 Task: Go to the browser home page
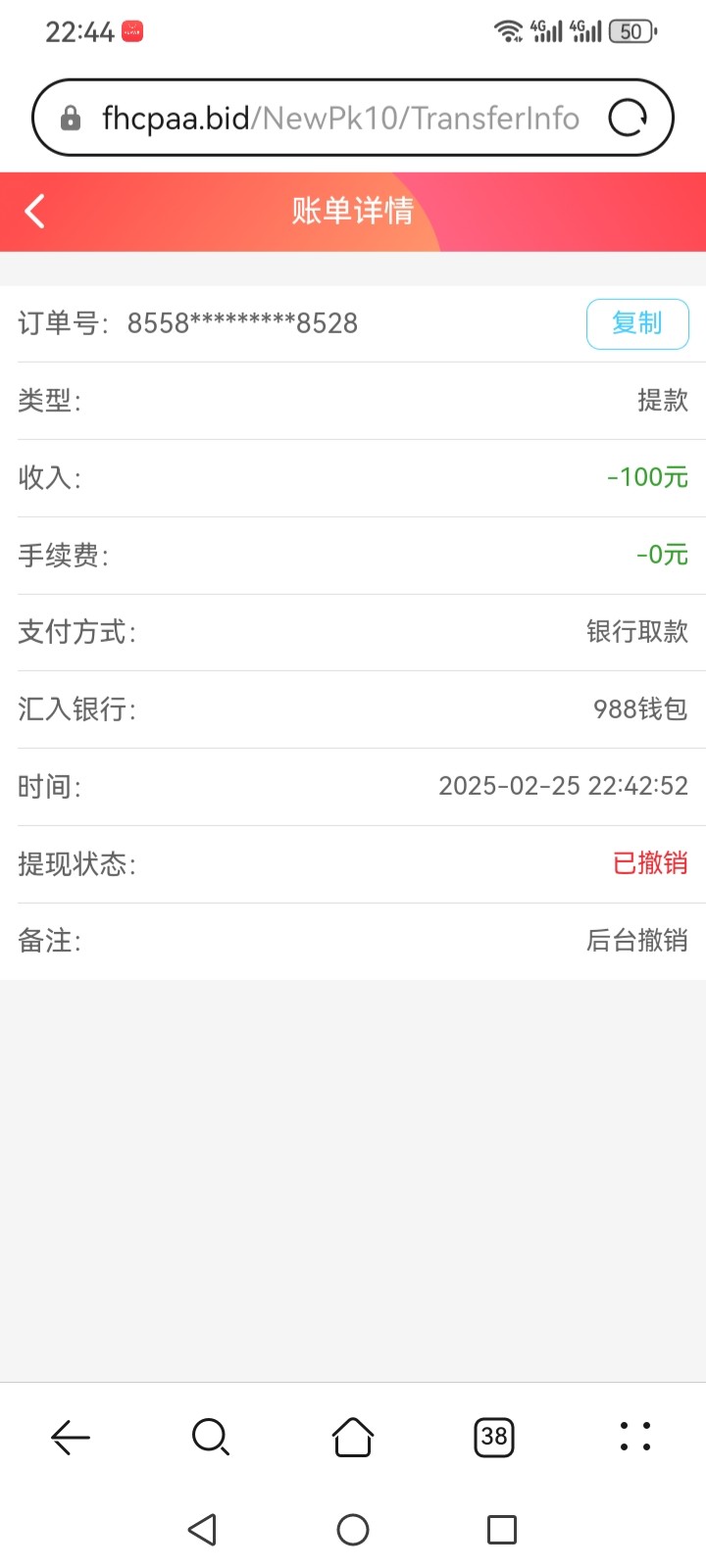353,1438
